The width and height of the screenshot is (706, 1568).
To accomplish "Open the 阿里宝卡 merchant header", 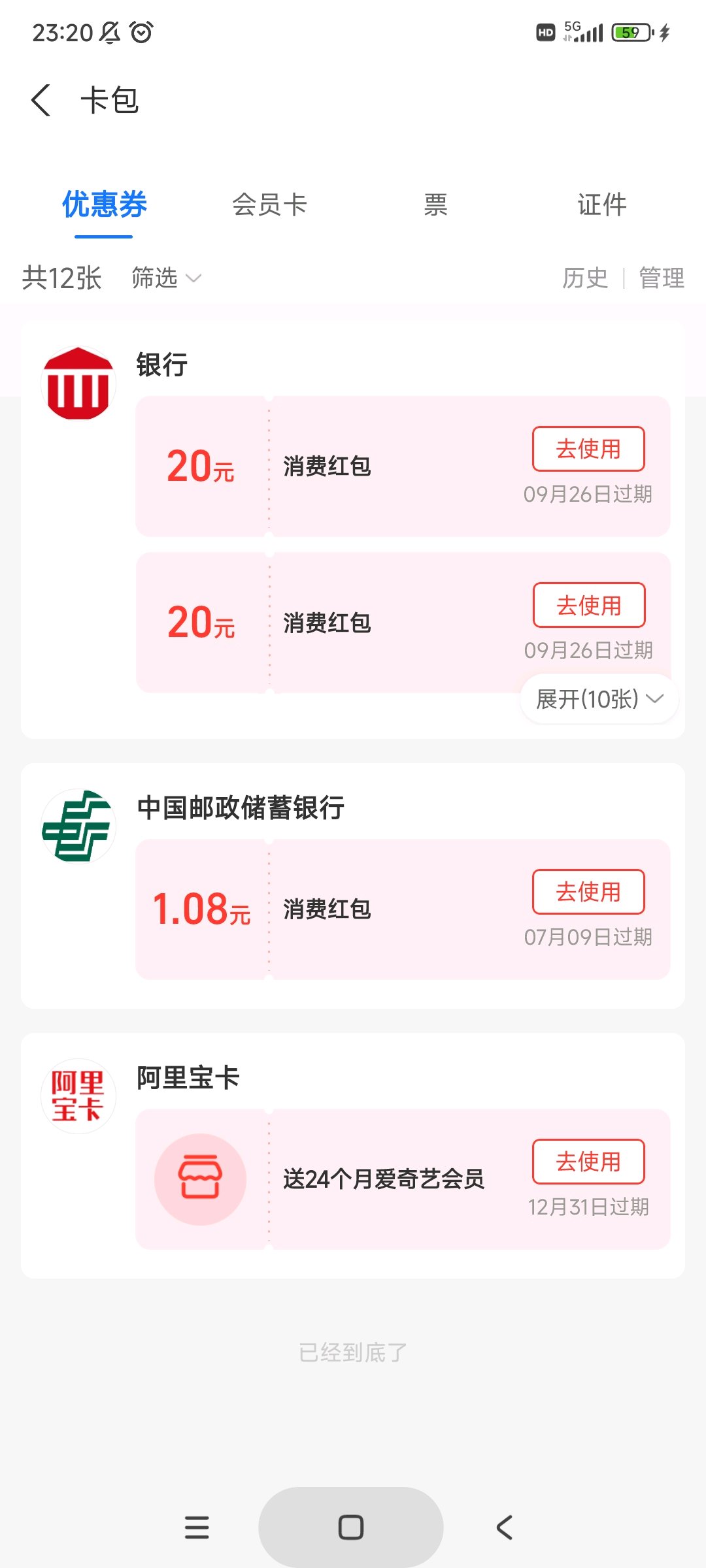I will pos(188,1077).
